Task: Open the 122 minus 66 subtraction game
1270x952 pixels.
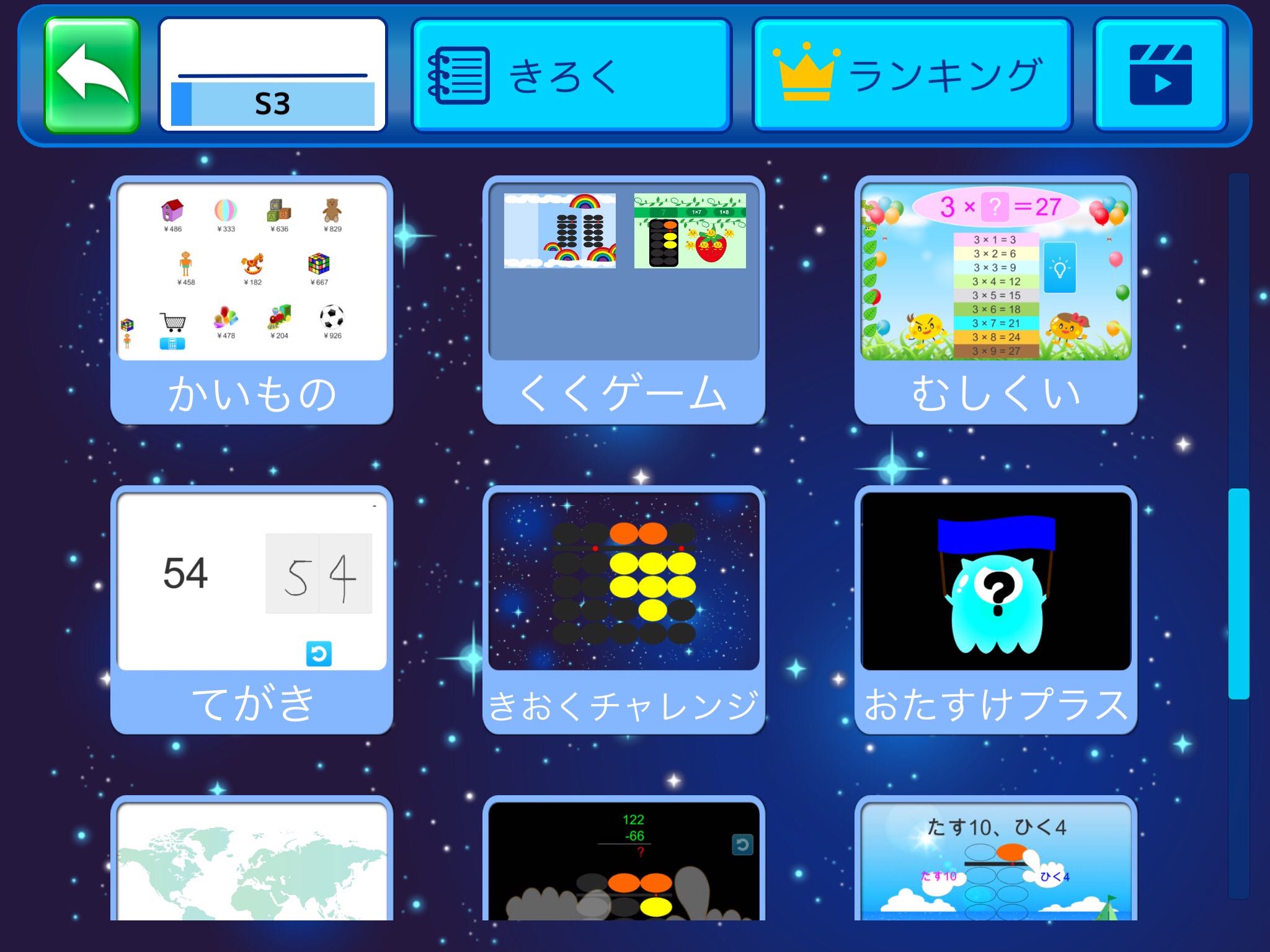Action: [x=624, y=862]
